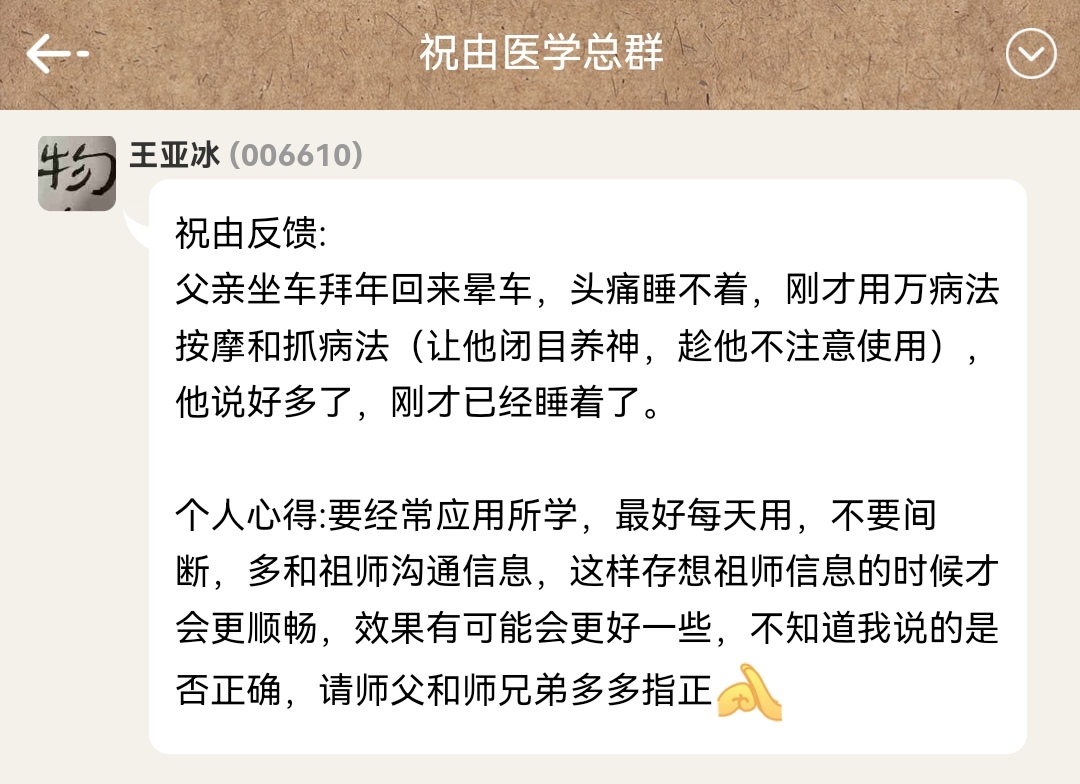Open 王亚冰's profile avatar
This screenshot has width=1080, height=784.
tap(77, 174)
